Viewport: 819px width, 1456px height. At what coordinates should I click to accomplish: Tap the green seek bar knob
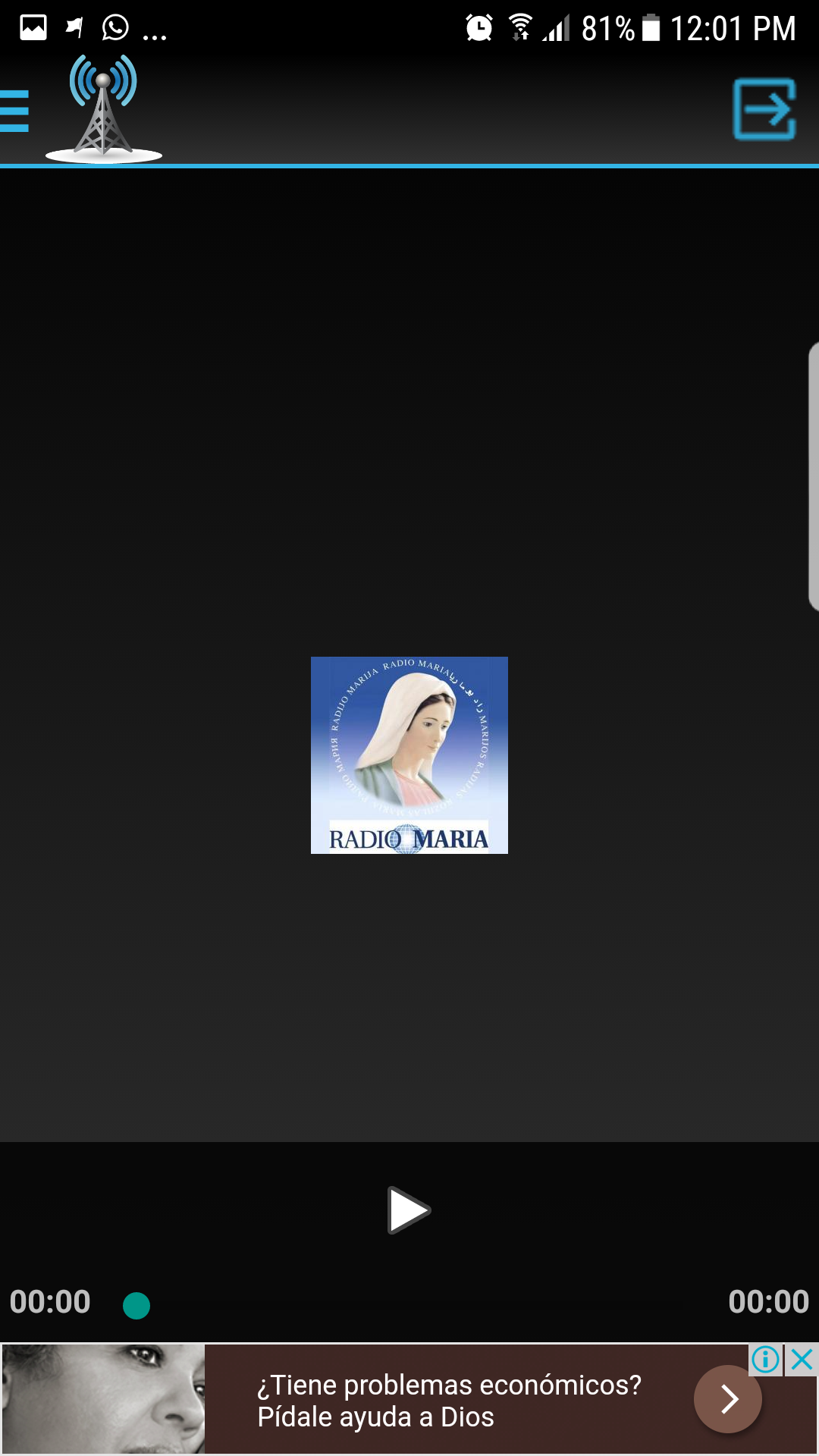click(136, 1306)
